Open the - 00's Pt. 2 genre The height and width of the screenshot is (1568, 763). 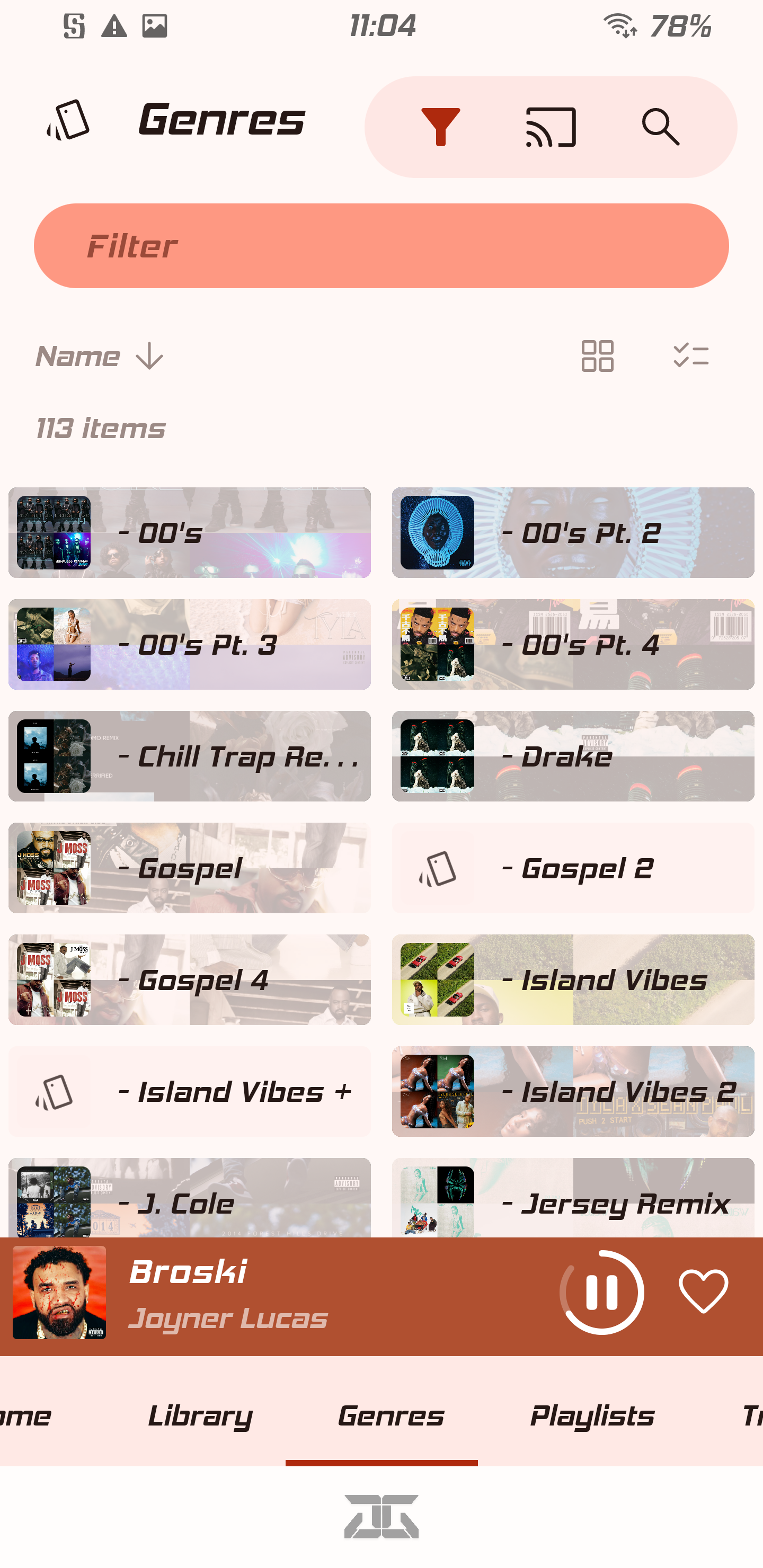[x=573, y=532]
